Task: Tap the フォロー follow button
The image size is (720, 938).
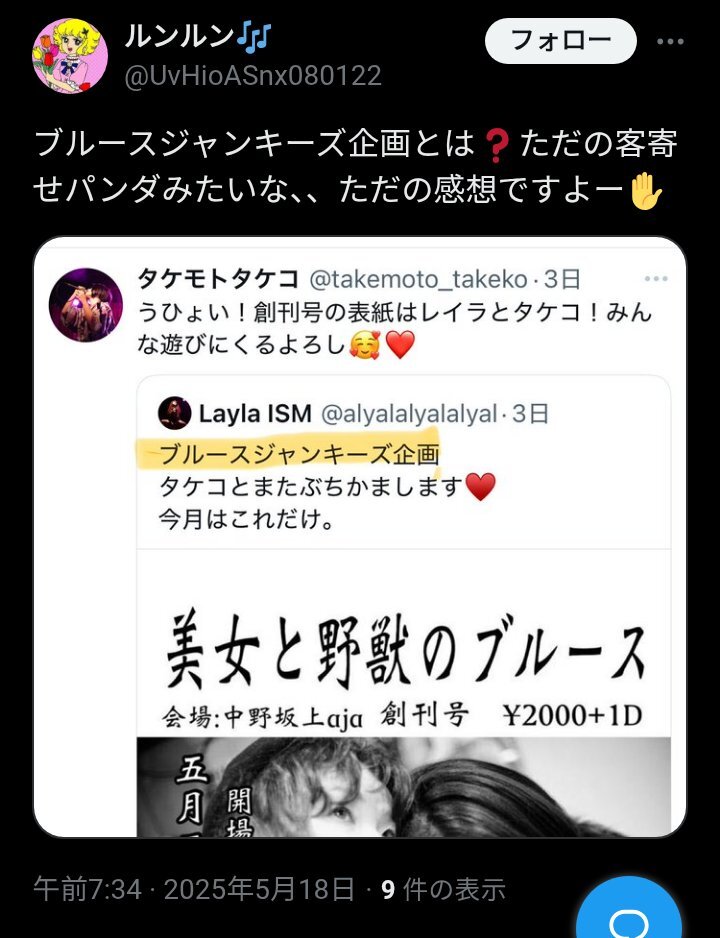Action: click(560, 41)
